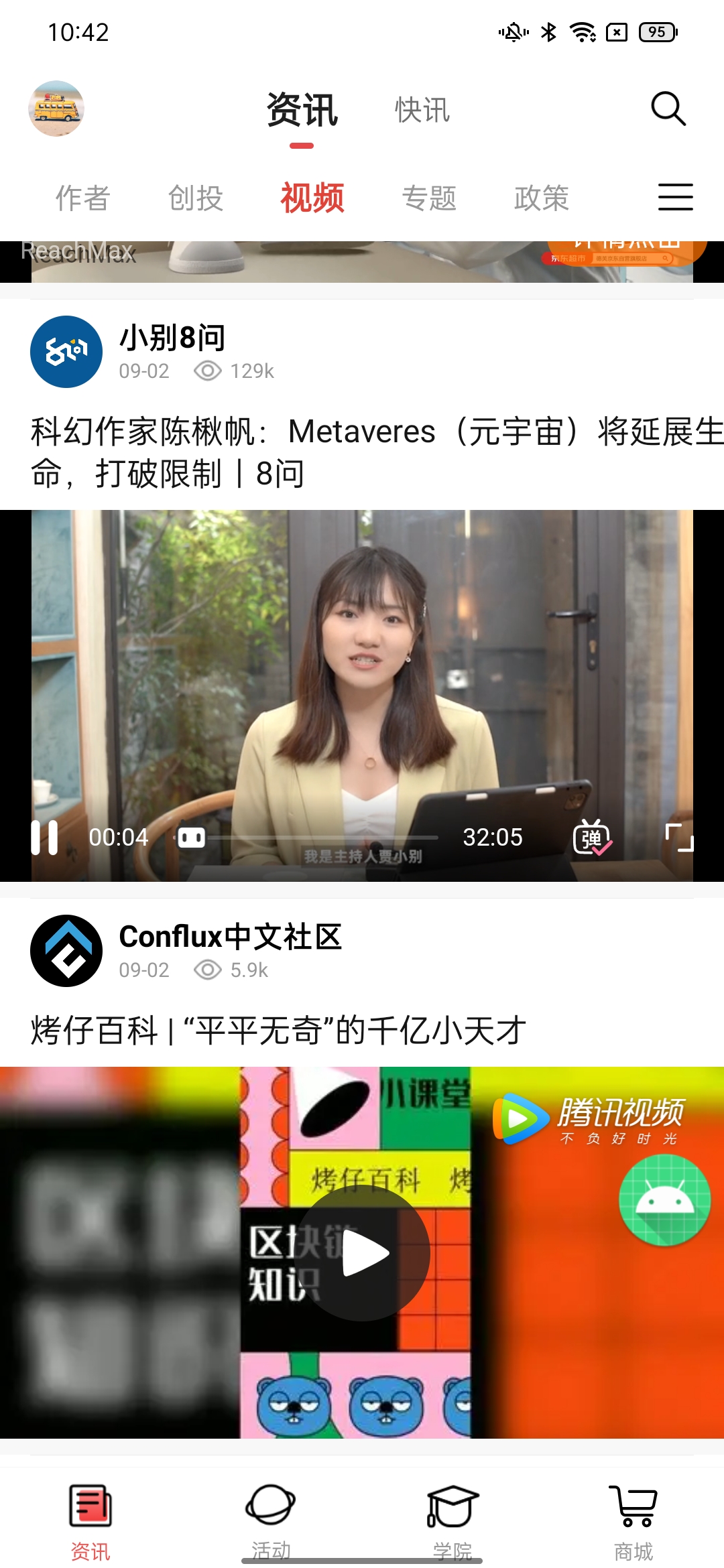The height and width of the screenshot is (1568, 724).
Task: Enter fullscreen video mode
Action: click(679, 838)
